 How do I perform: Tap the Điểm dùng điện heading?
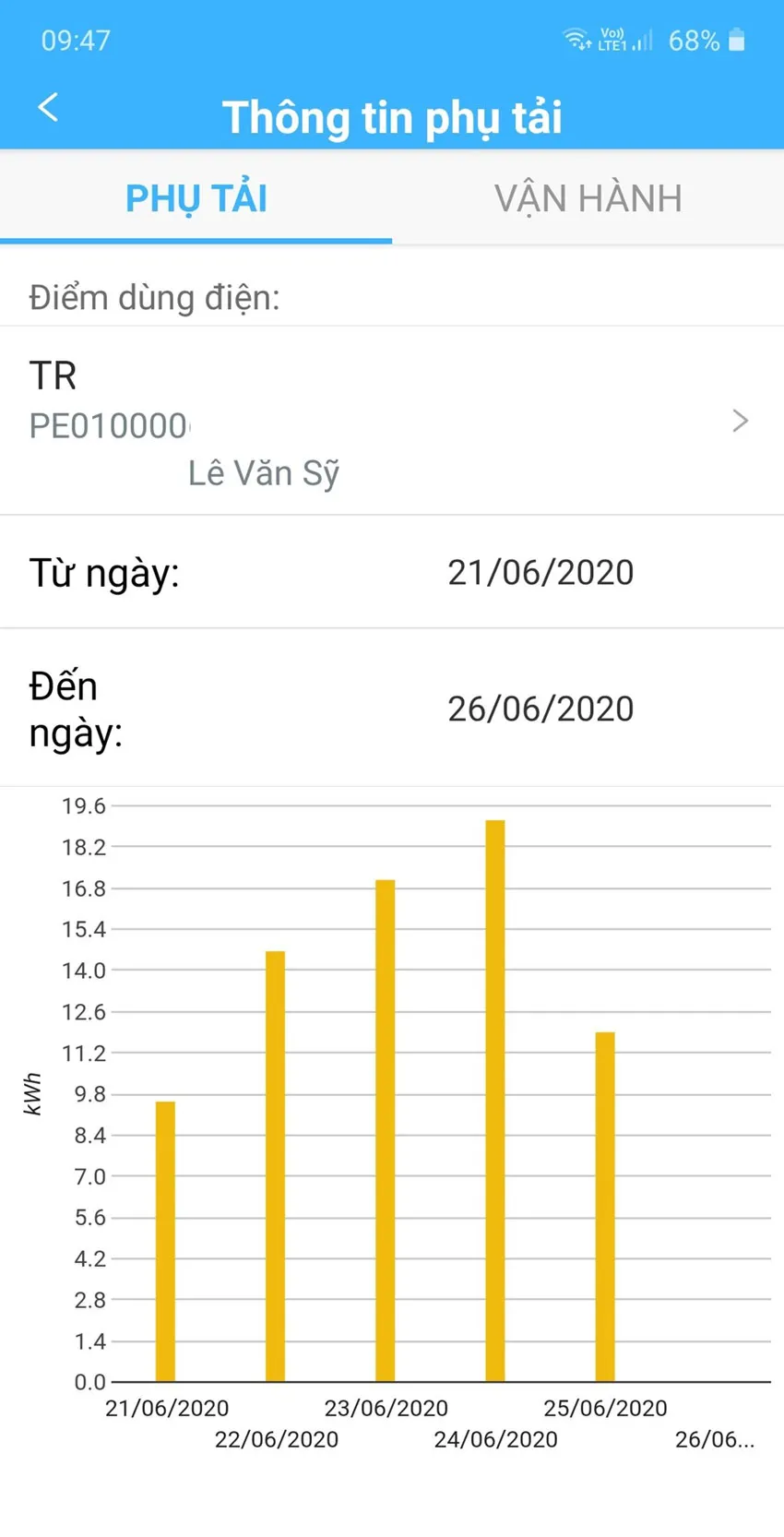pos(153,297)
